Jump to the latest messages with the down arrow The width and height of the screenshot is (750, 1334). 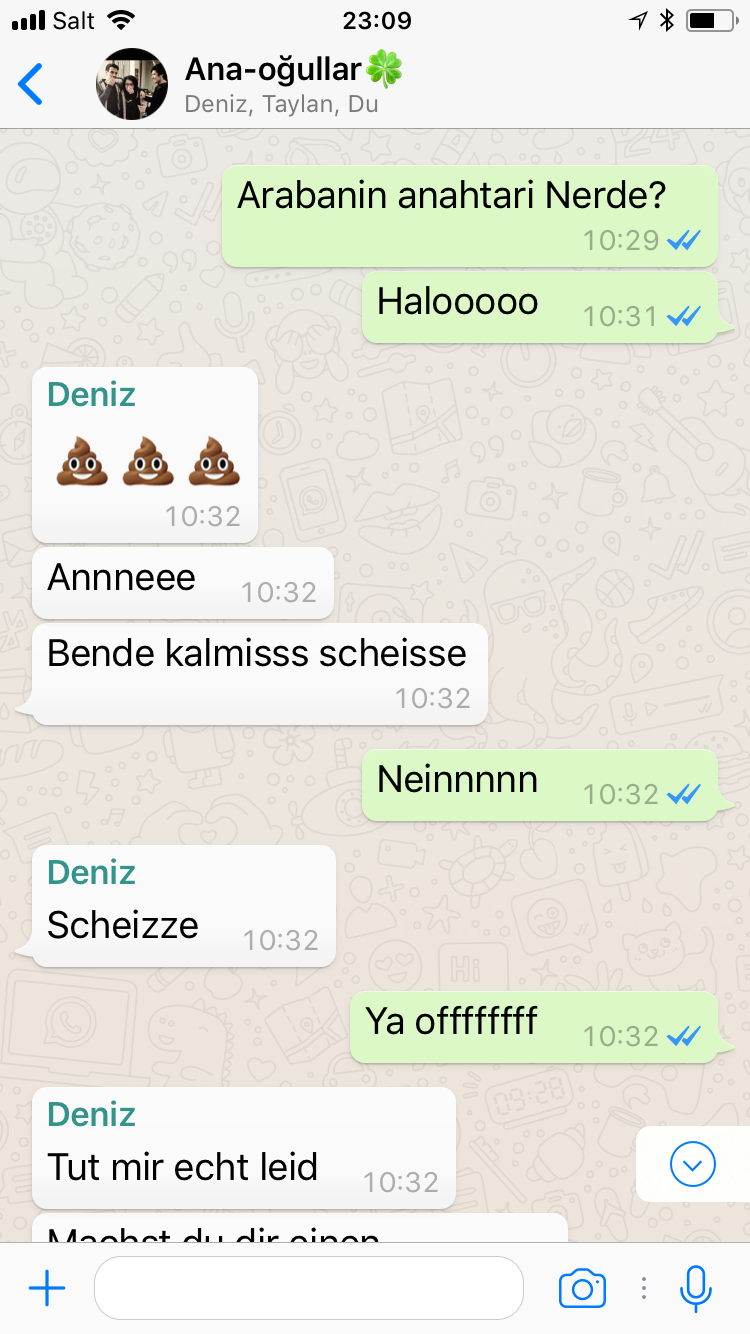pos(693,1164)
